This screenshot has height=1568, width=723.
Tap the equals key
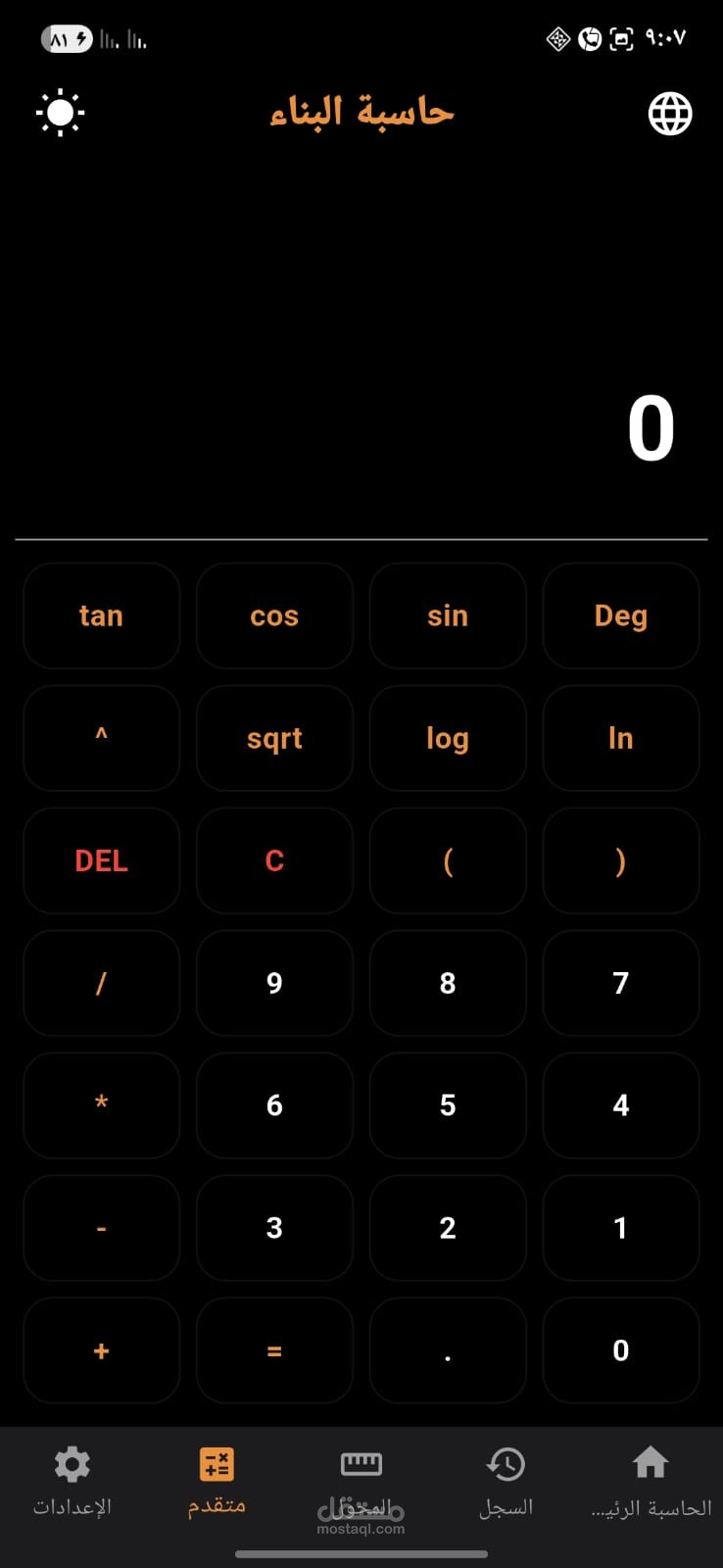click(x=274, y=1350)
